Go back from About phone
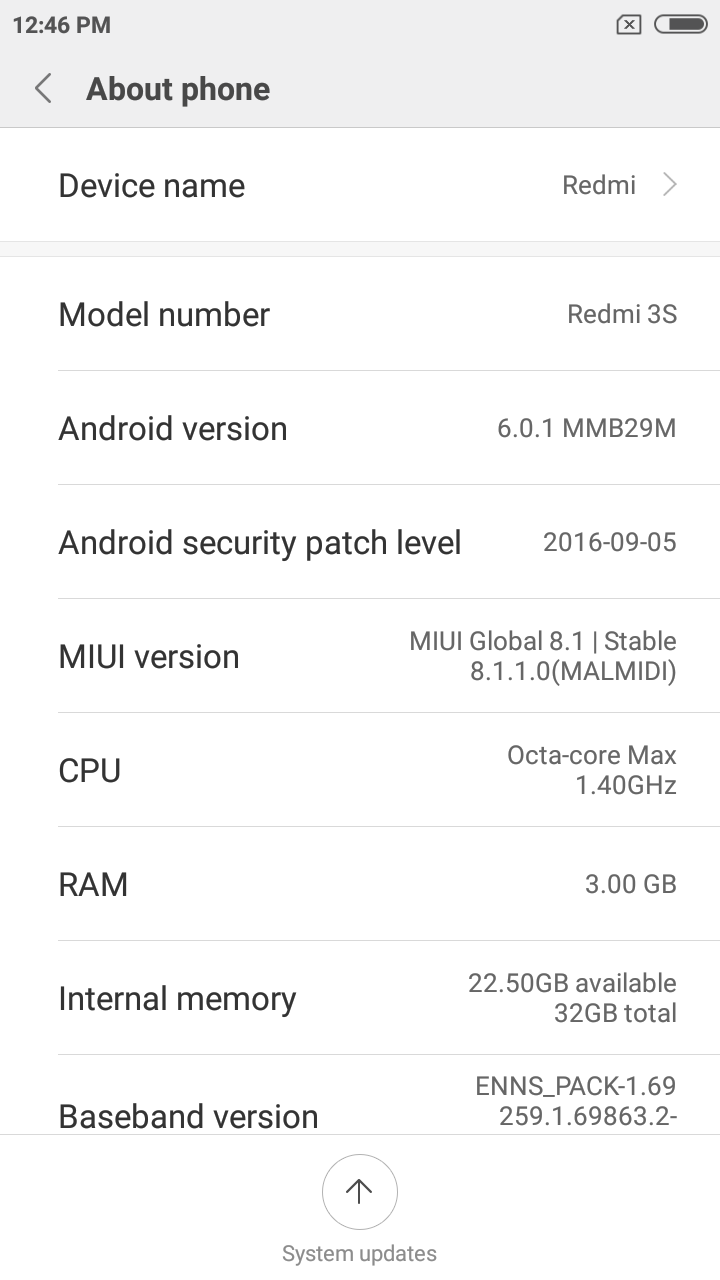The image size is (720, 1280). point(43,89)
